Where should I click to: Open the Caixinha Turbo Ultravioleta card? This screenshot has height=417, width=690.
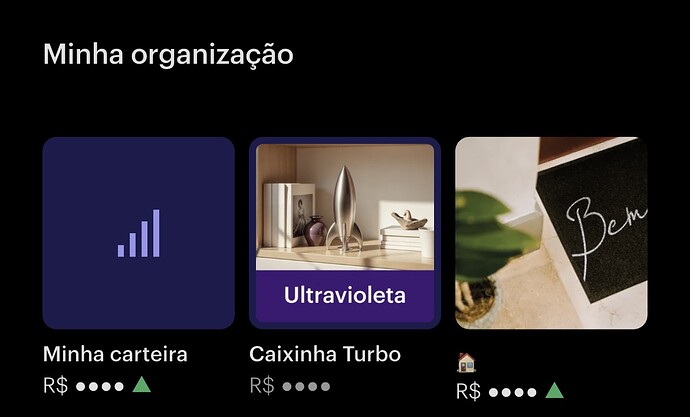click(344, 233)
